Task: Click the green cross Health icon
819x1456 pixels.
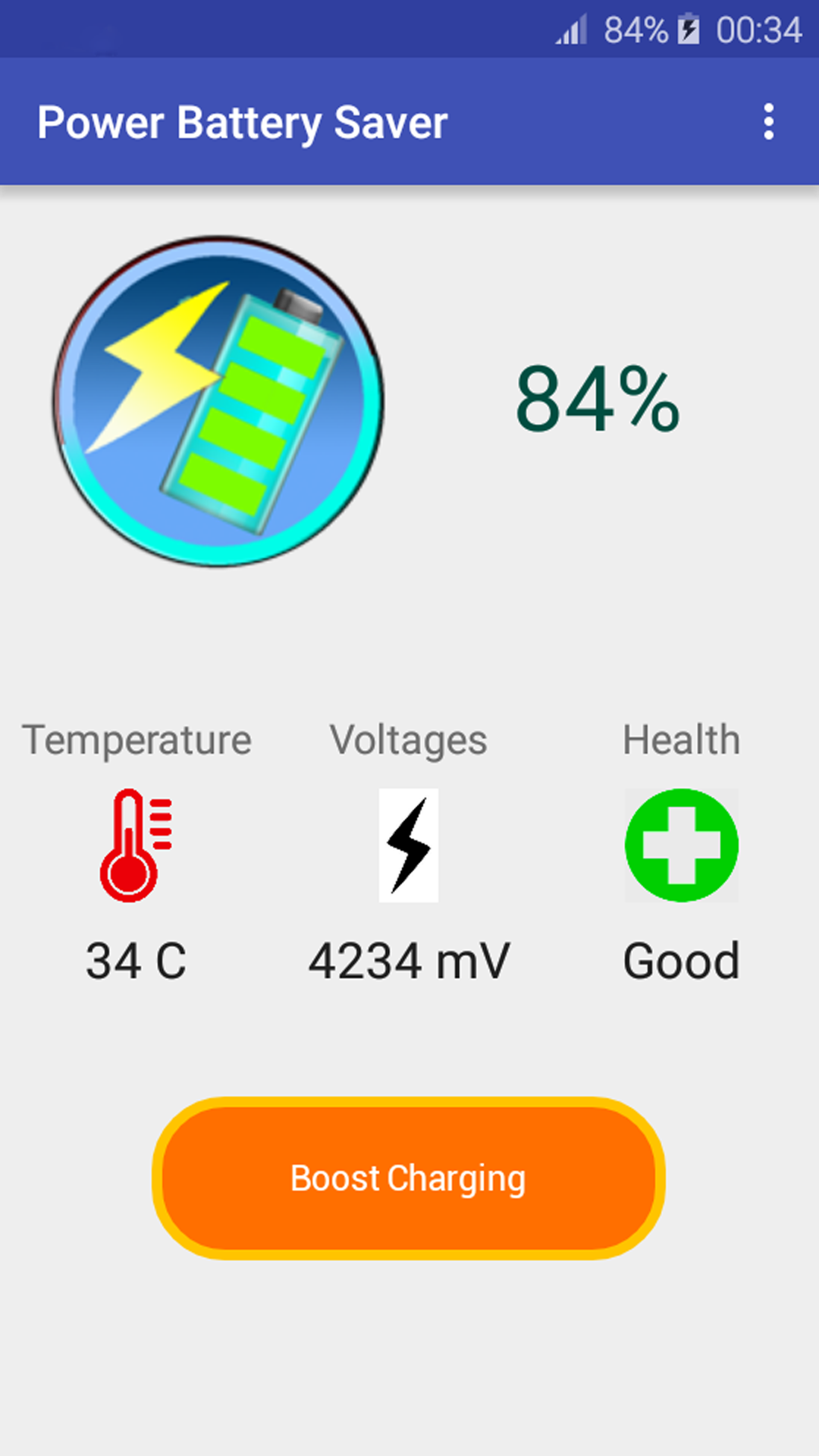Action: click(x=680, y=844)
